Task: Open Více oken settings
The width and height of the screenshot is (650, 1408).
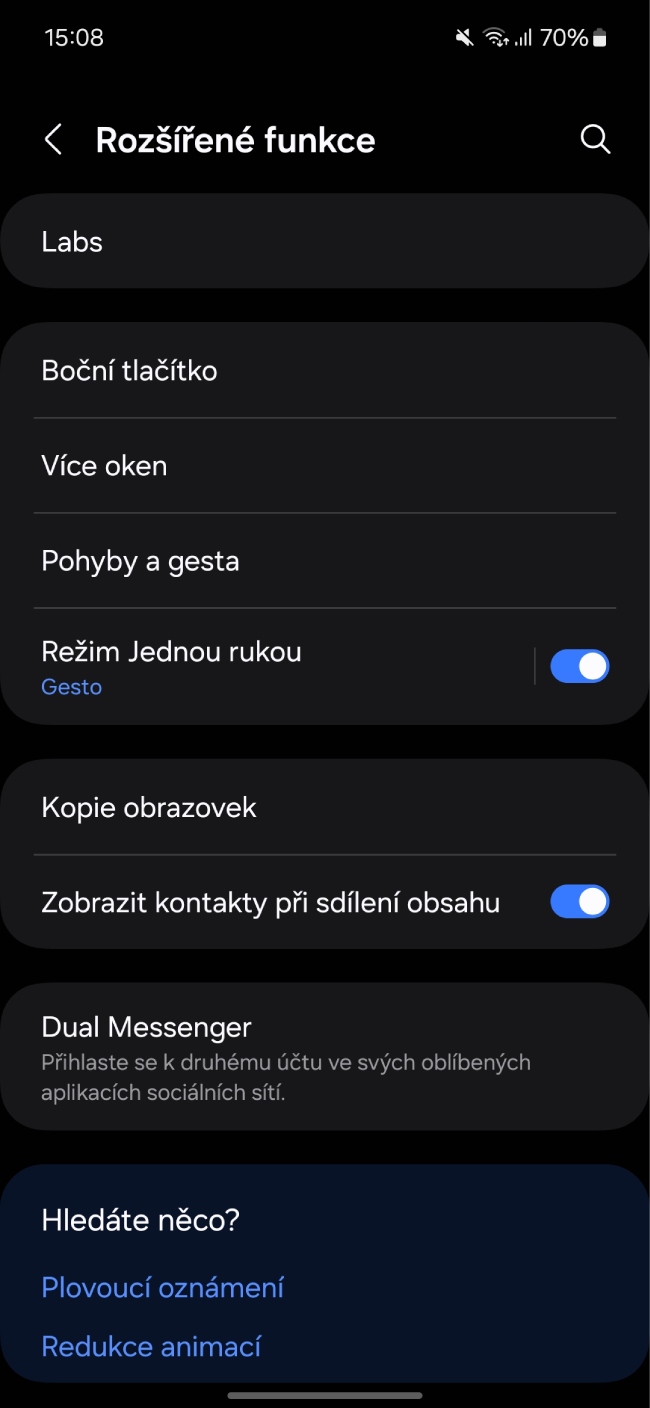Action: pyautogui.click(x=325, y=466)
